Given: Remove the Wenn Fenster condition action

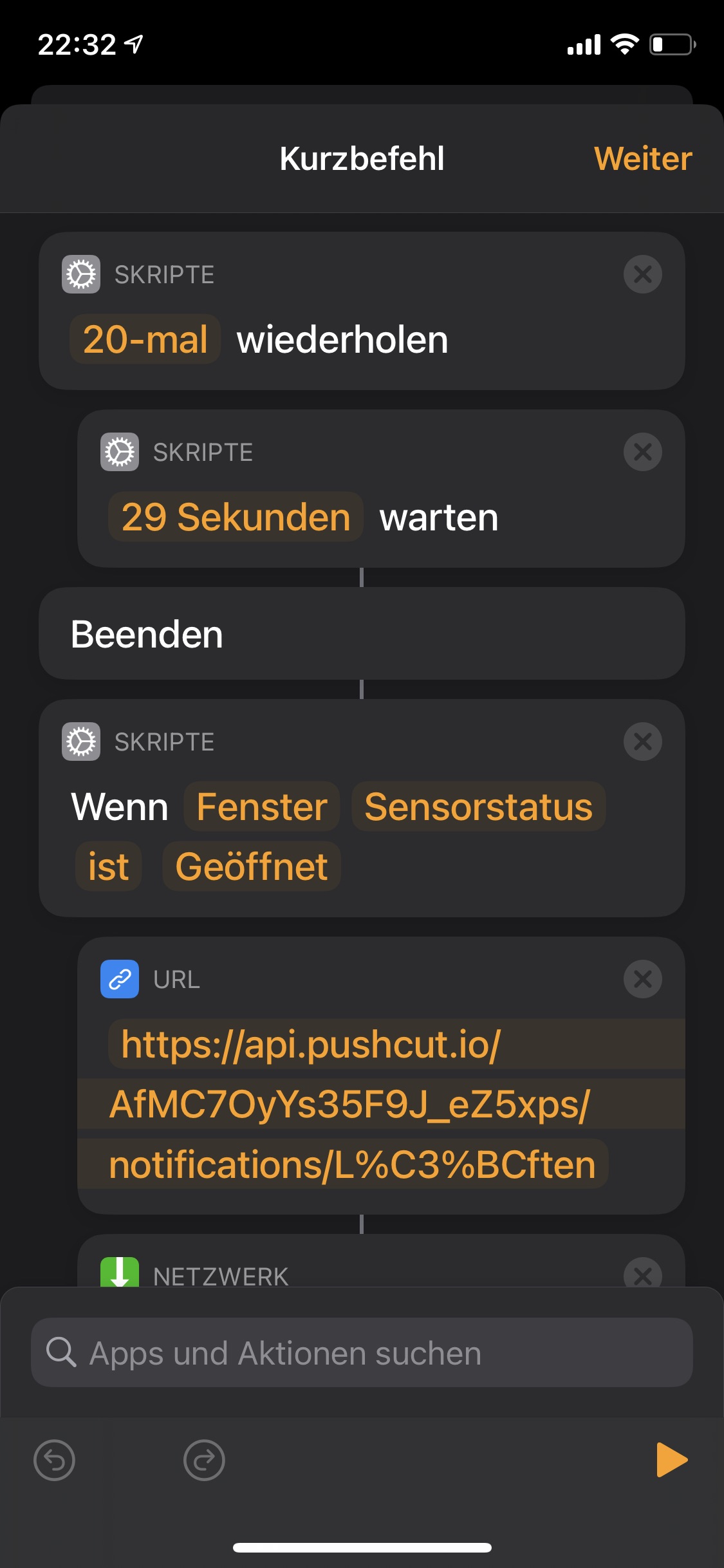Looking at the screenshot, I should [642, 742].
